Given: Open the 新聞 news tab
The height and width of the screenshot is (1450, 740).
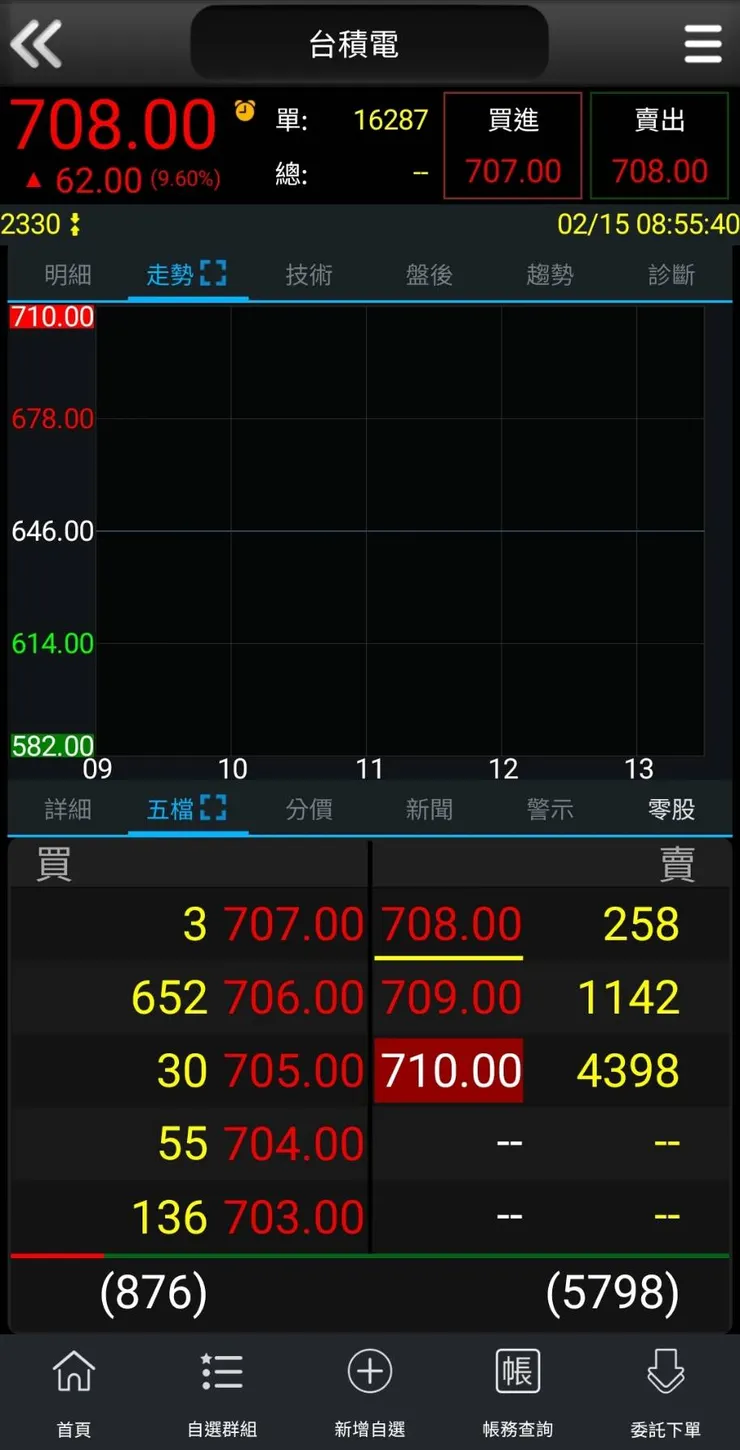Looking at the screenshot, I should pos(429,810).
